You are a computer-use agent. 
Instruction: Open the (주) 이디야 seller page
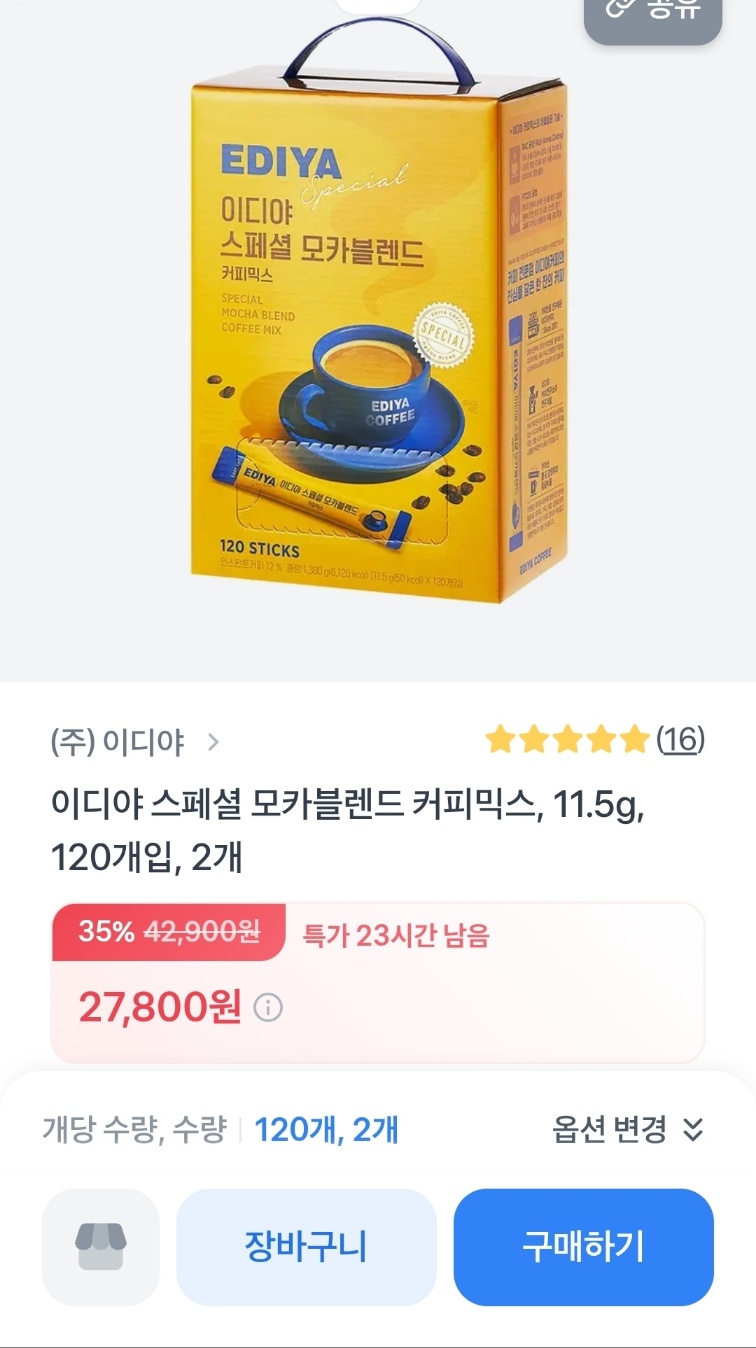(134, 742)
